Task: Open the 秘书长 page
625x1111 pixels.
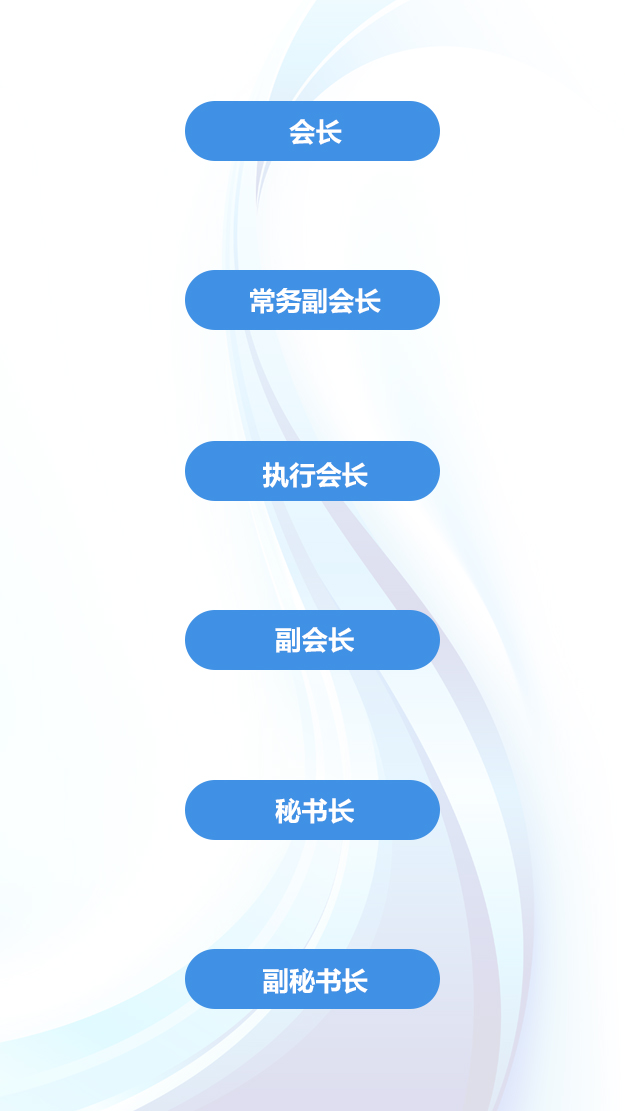Action: click(312, 810)
